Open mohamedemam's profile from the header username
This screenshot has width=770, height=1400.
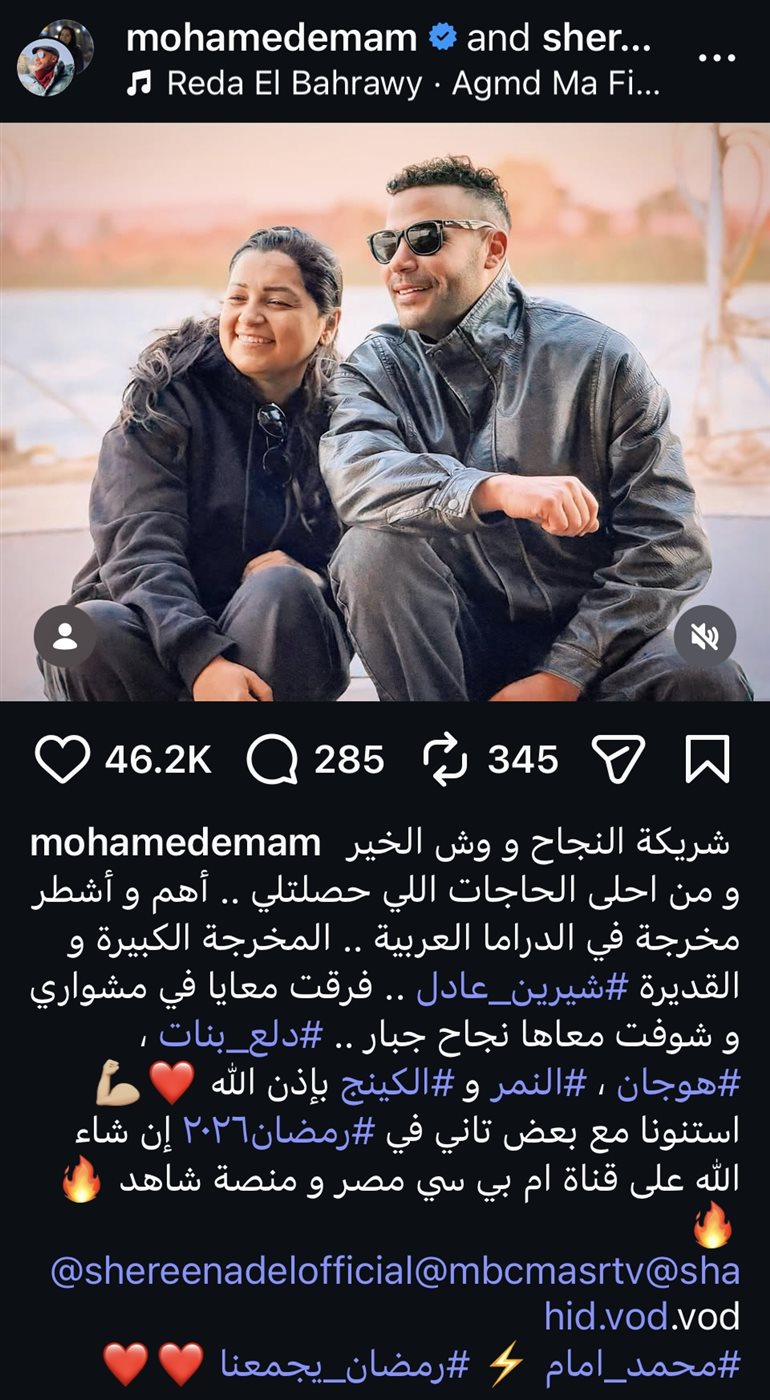click(x=271, y=39)
